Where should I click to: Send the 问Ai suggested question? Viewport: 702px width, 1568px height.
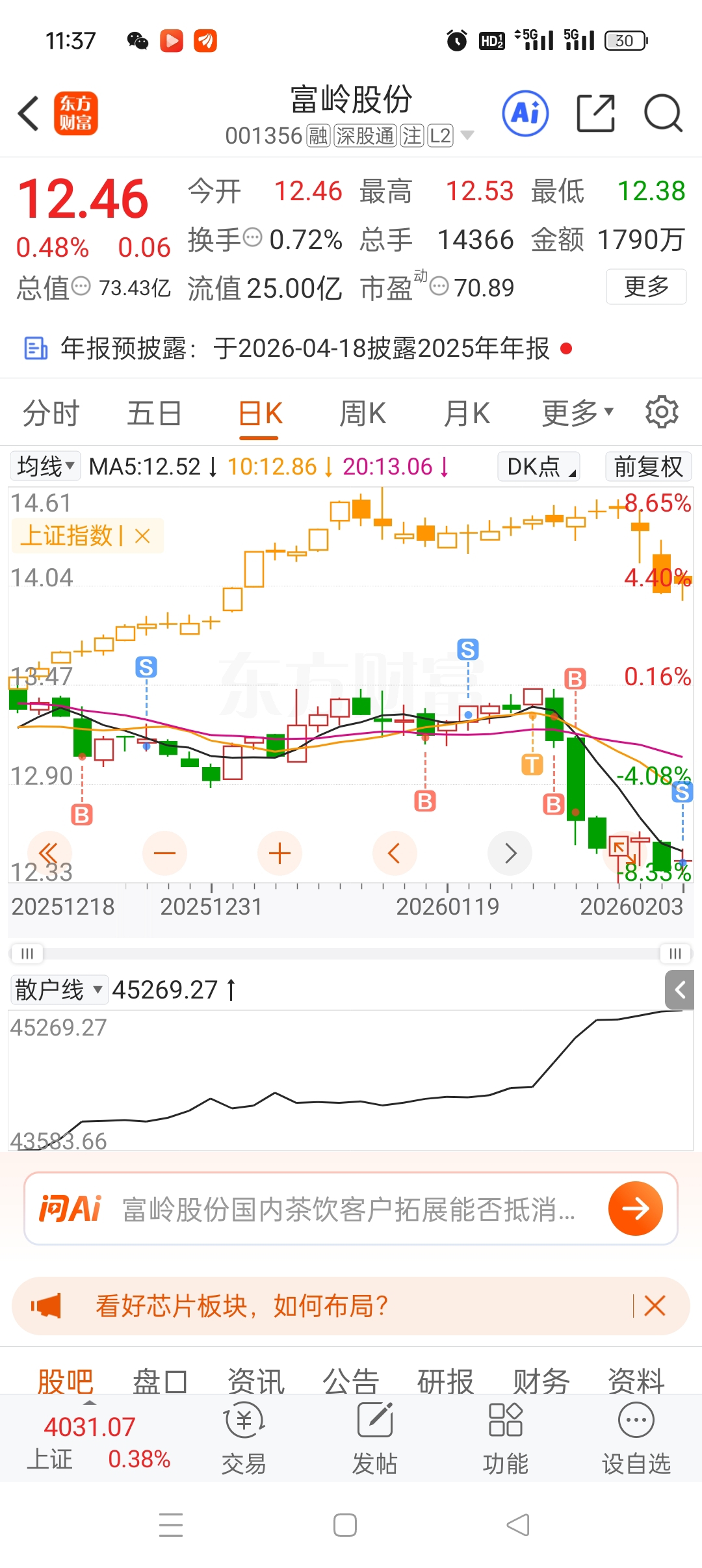coord(635,1209)
